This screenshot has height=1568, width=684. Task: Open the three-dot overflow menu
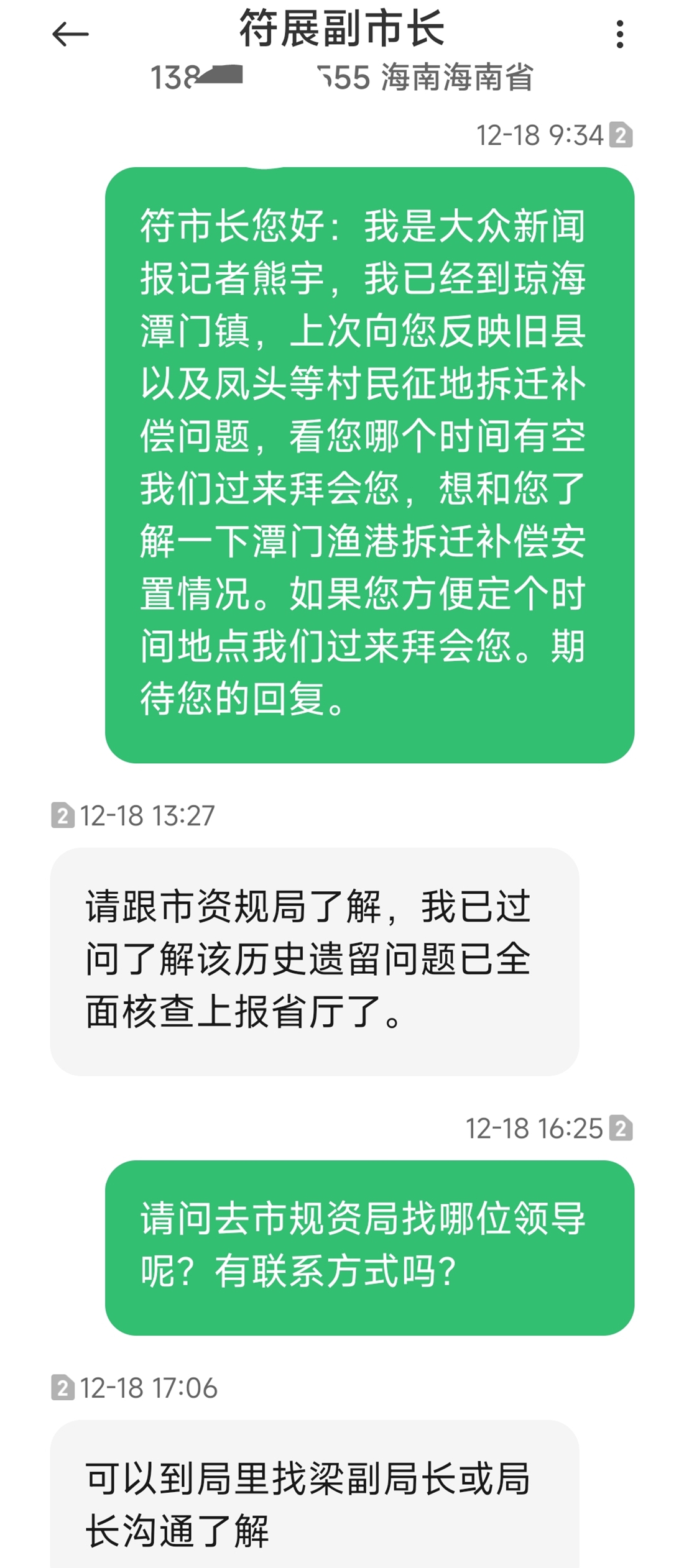click(x=619, y=34)
